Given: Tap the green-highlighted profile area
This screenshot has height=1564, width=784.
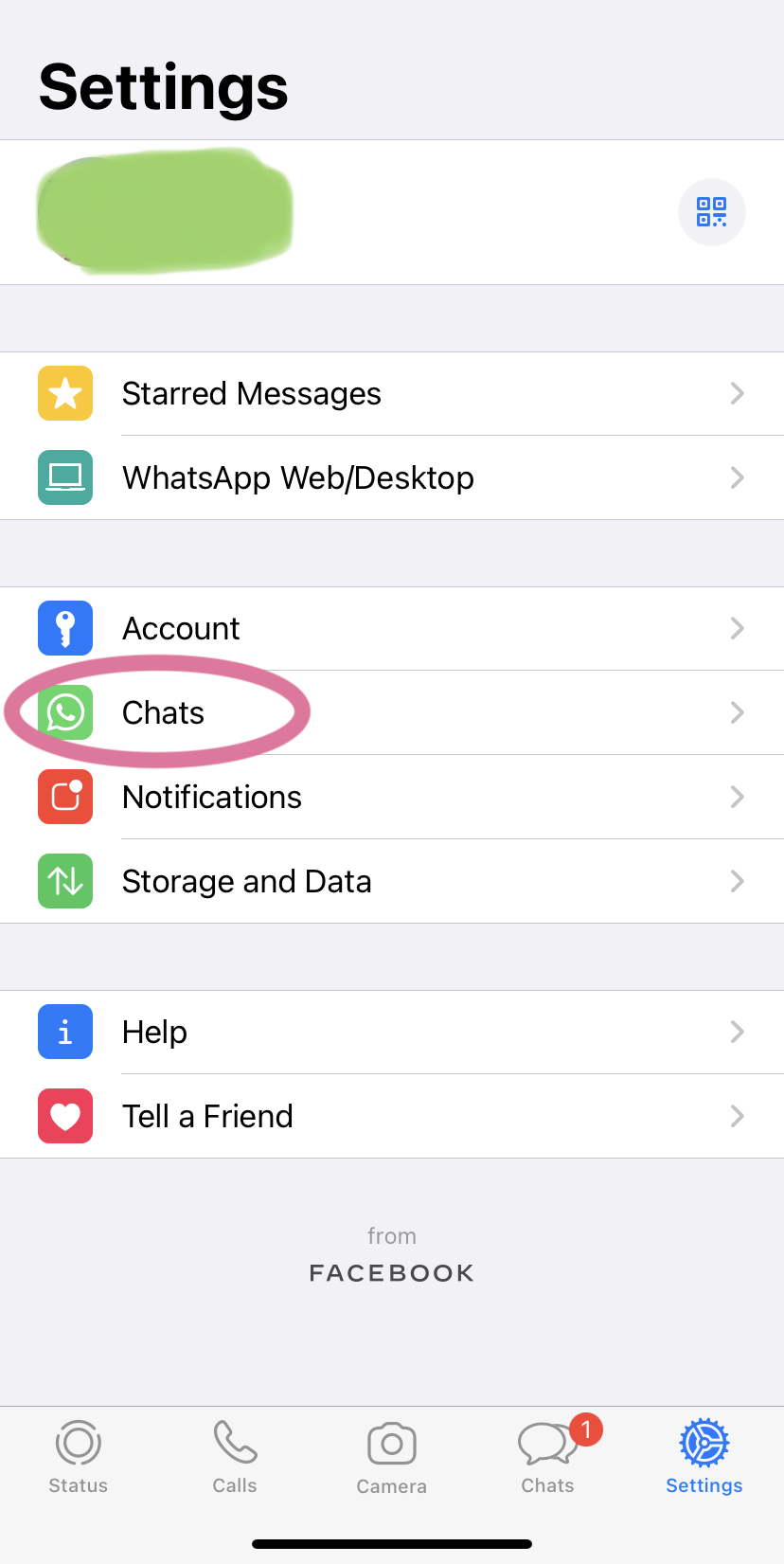Looking at the screenshot, I should [164, 211].
